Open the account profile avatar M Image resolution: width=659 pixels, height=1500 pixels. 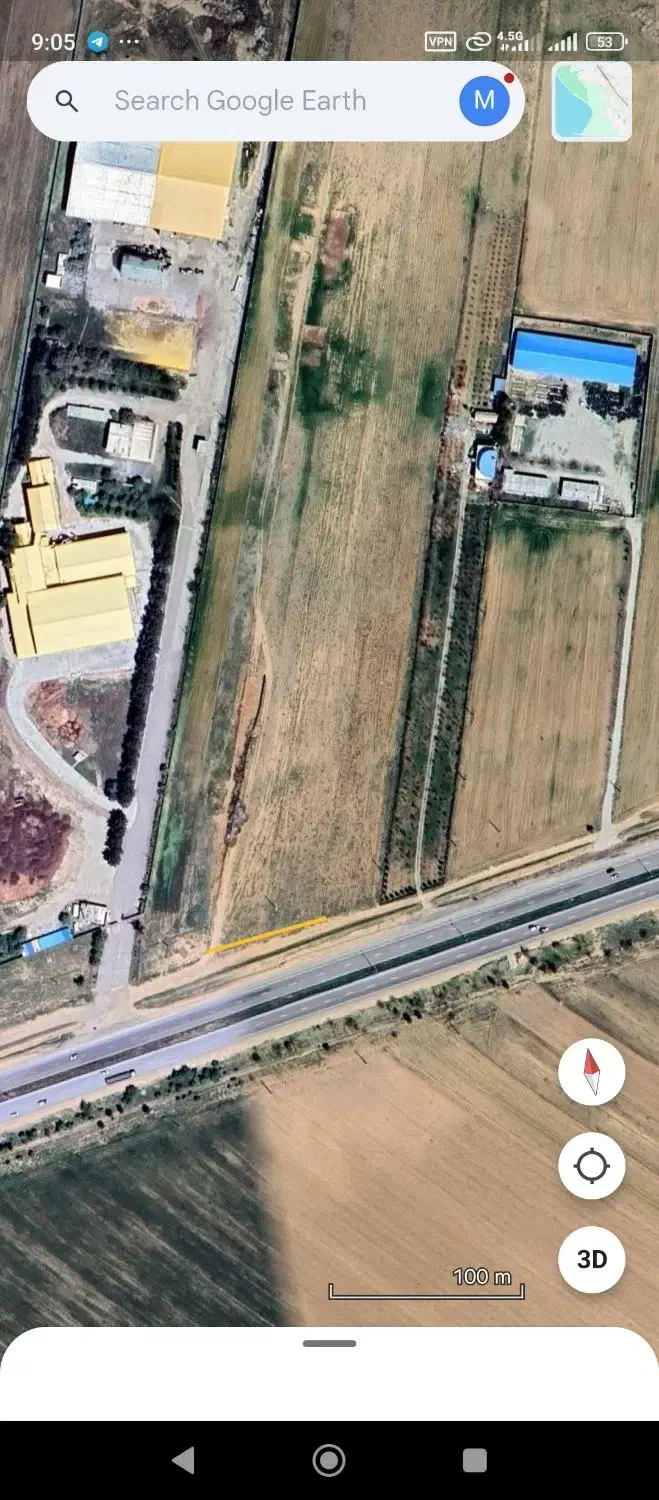pos(485,100)
